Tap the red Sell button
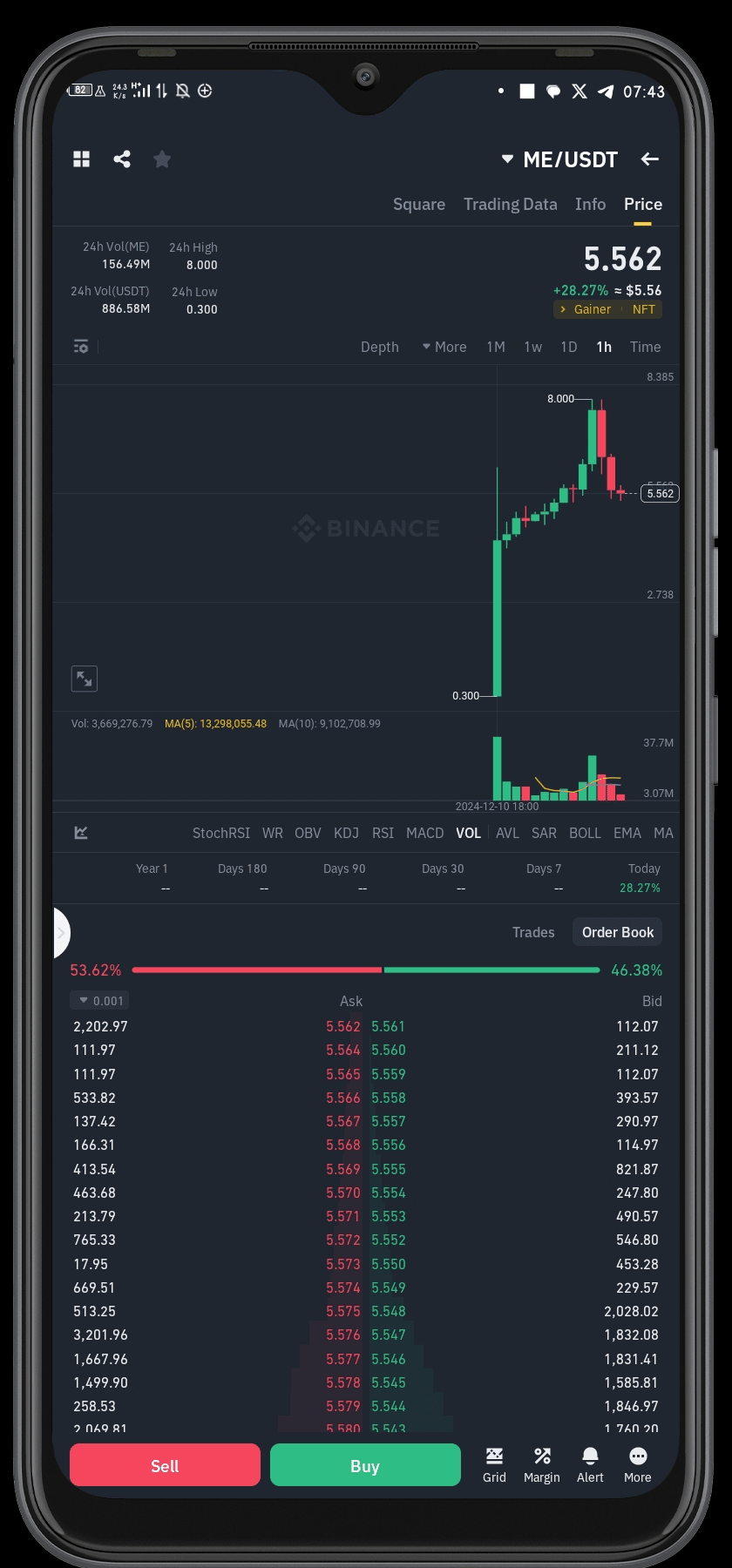This screenshot has height=1568, width=732. coord(165,1467)
